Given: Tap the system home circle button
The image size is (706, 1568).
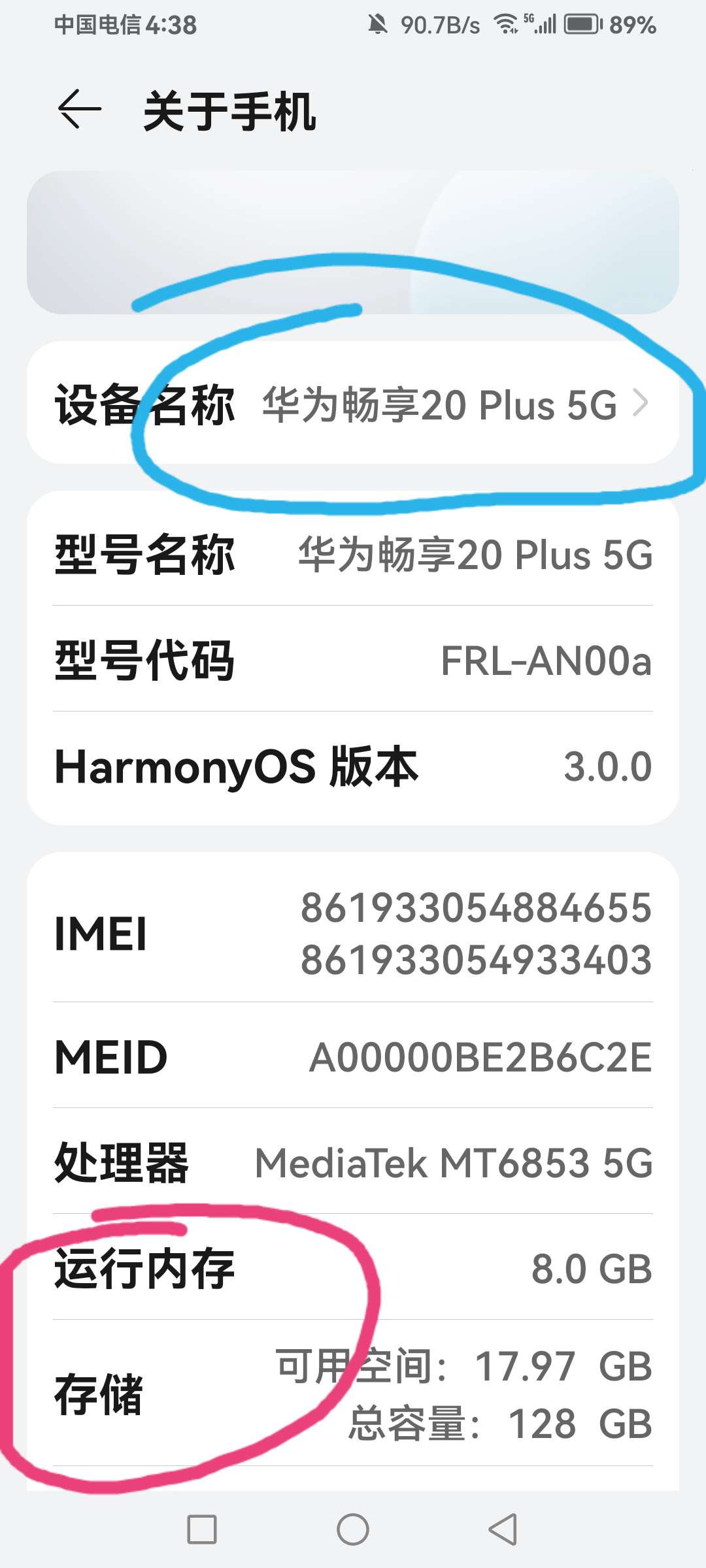Looking at the screenshot, I should point(353,1529).
